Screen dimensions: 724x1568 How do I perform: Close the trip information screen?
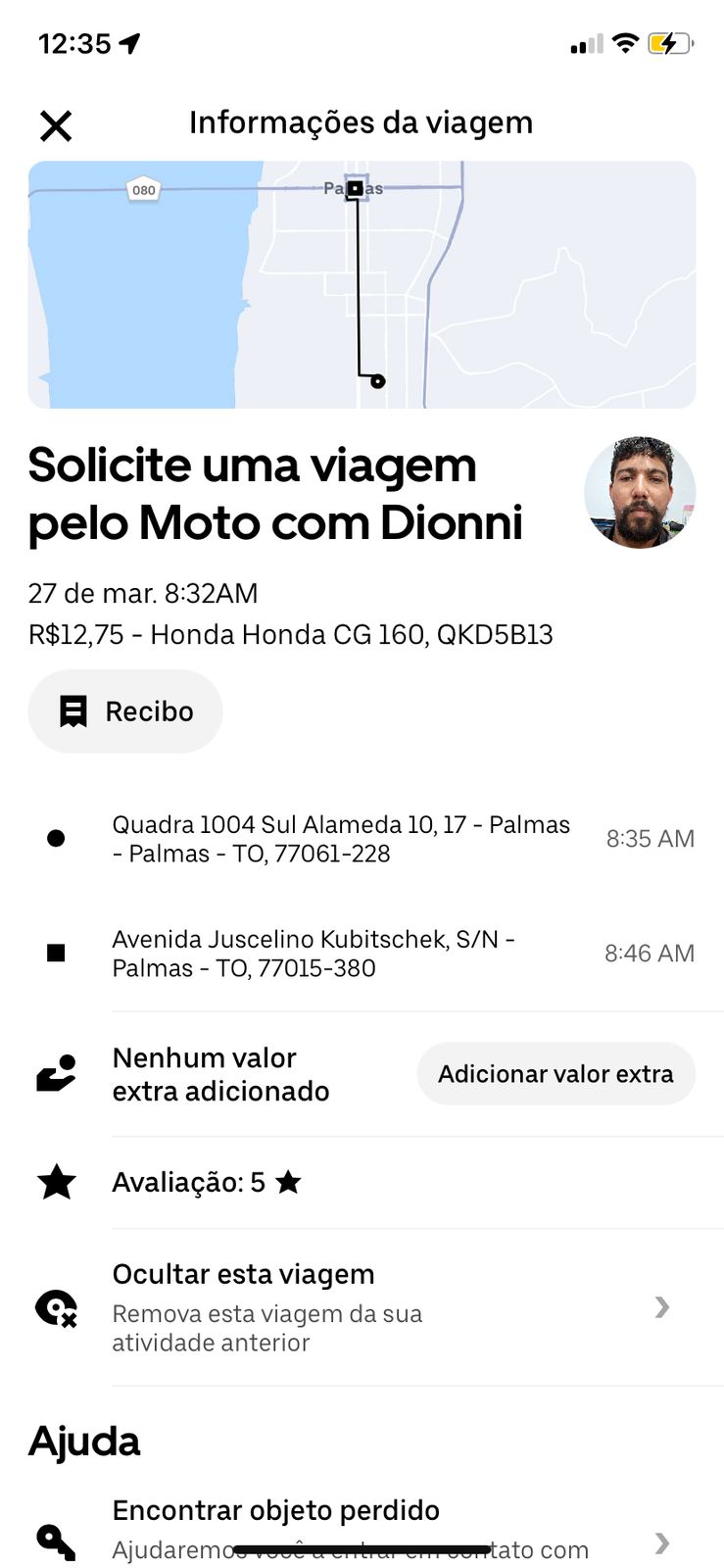tap(56, 125)
